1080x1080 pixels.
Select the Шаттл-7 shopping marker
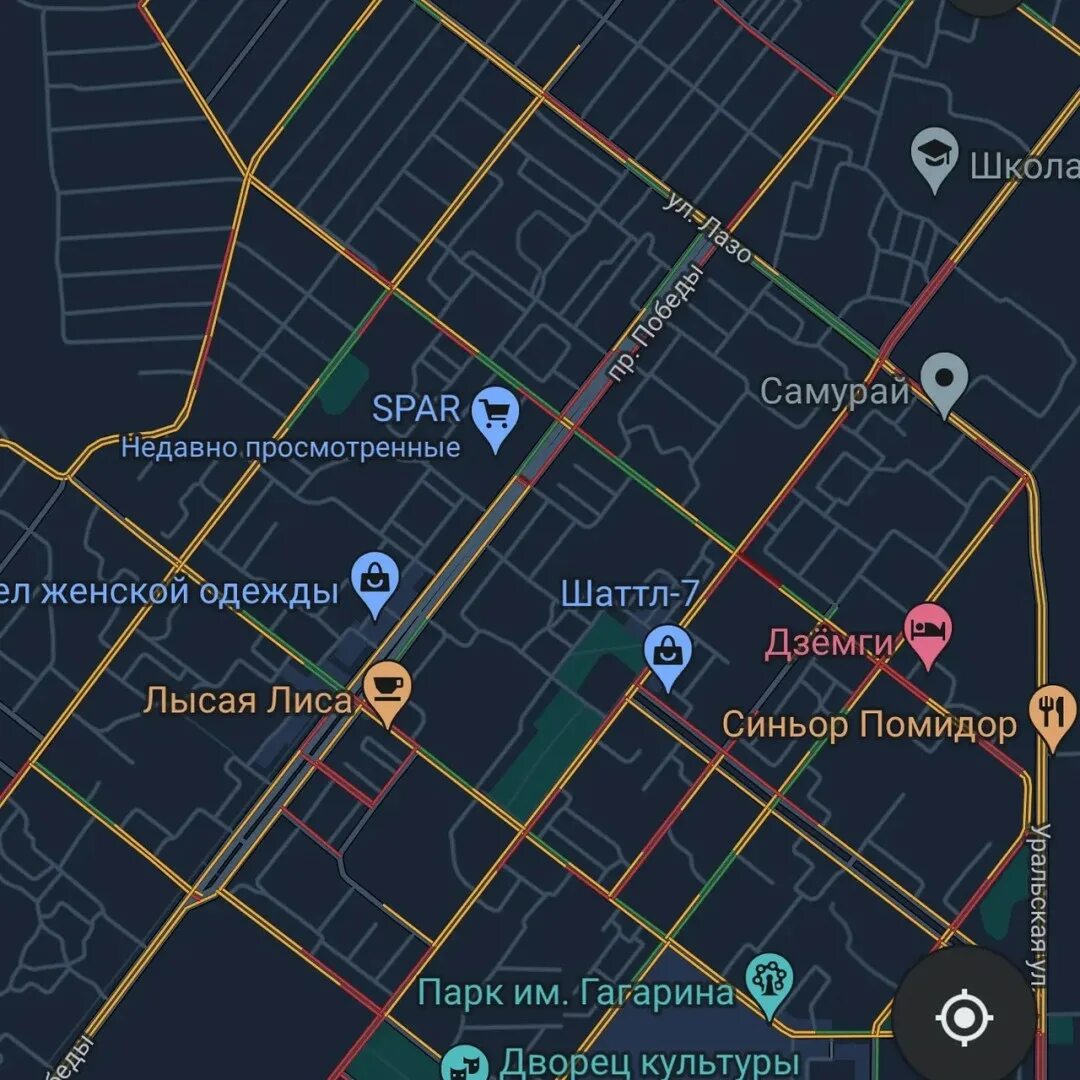click(668, 652)
